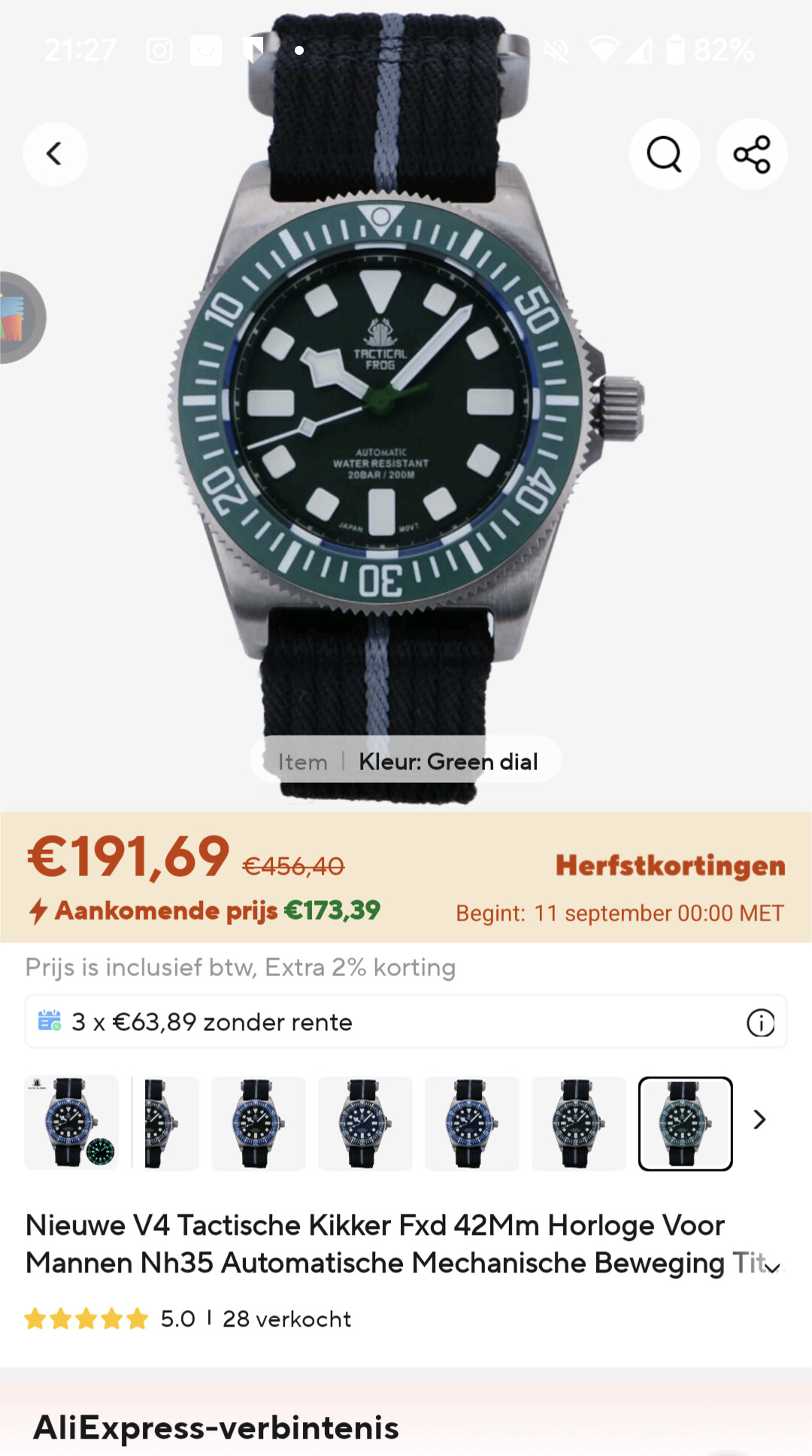Select the fifth watch variant thumbnail
The width and height of the screenshot is (812, 1456).
click(472, 1123)
